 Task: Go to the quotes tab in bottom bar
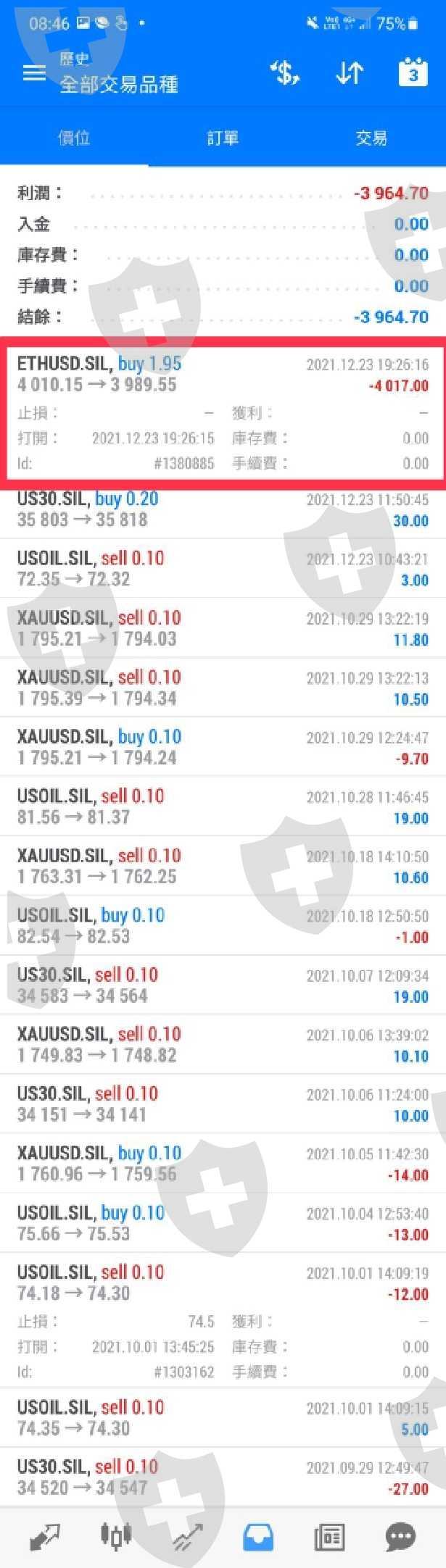tap(45, 1536)
